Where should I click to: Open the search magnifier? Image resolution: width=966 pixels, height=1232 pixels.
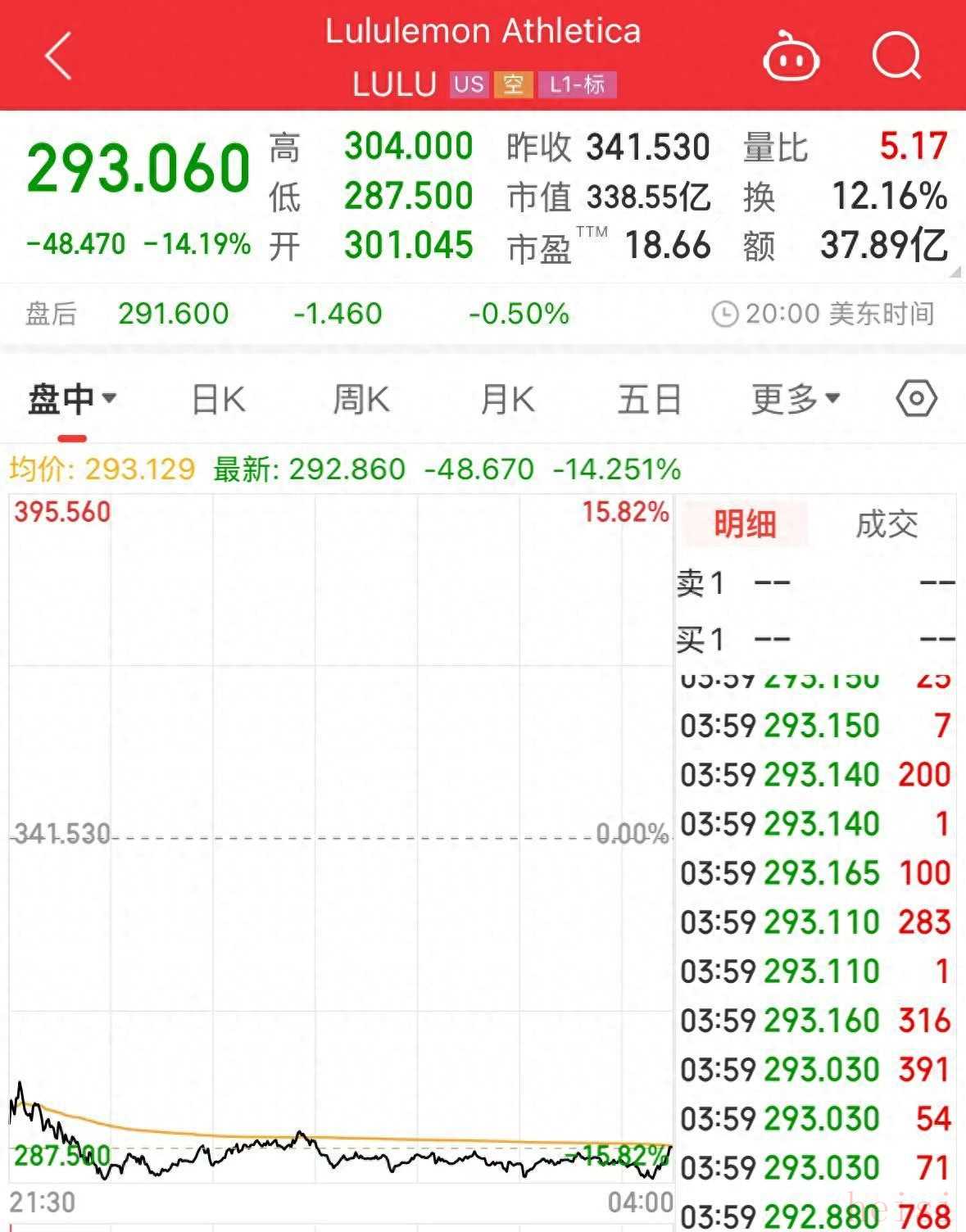pyautogui.click(x=896, y=56)
